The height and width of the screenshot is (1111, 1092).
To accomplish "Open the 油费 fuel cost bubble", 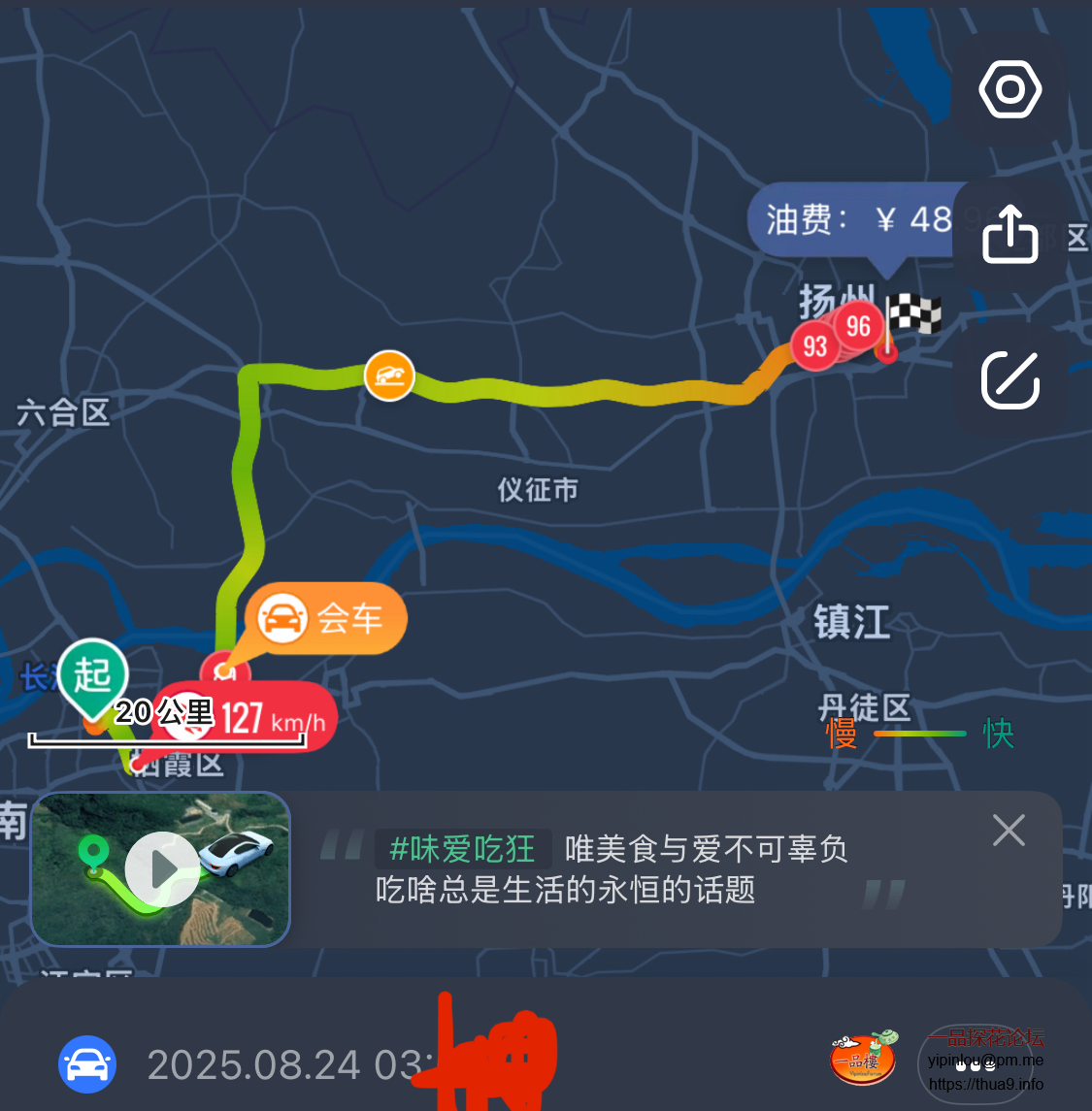I will click(854, 220).
